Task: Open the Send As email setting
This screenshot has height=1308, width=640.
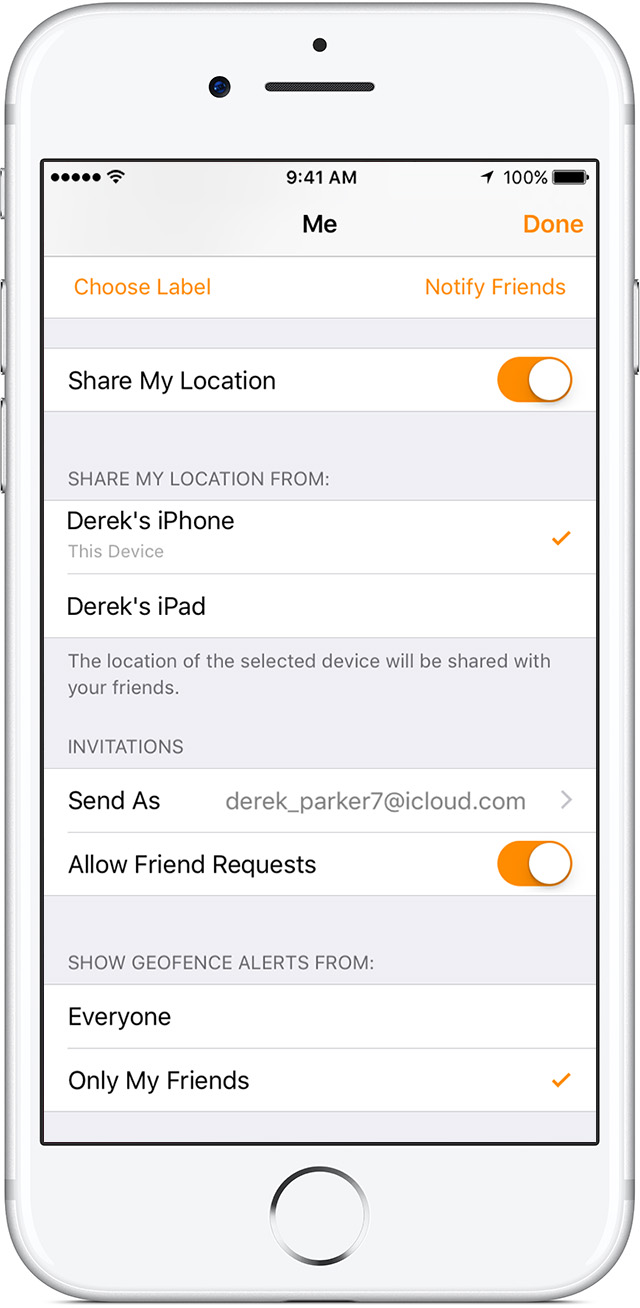Action: [320, 801]
